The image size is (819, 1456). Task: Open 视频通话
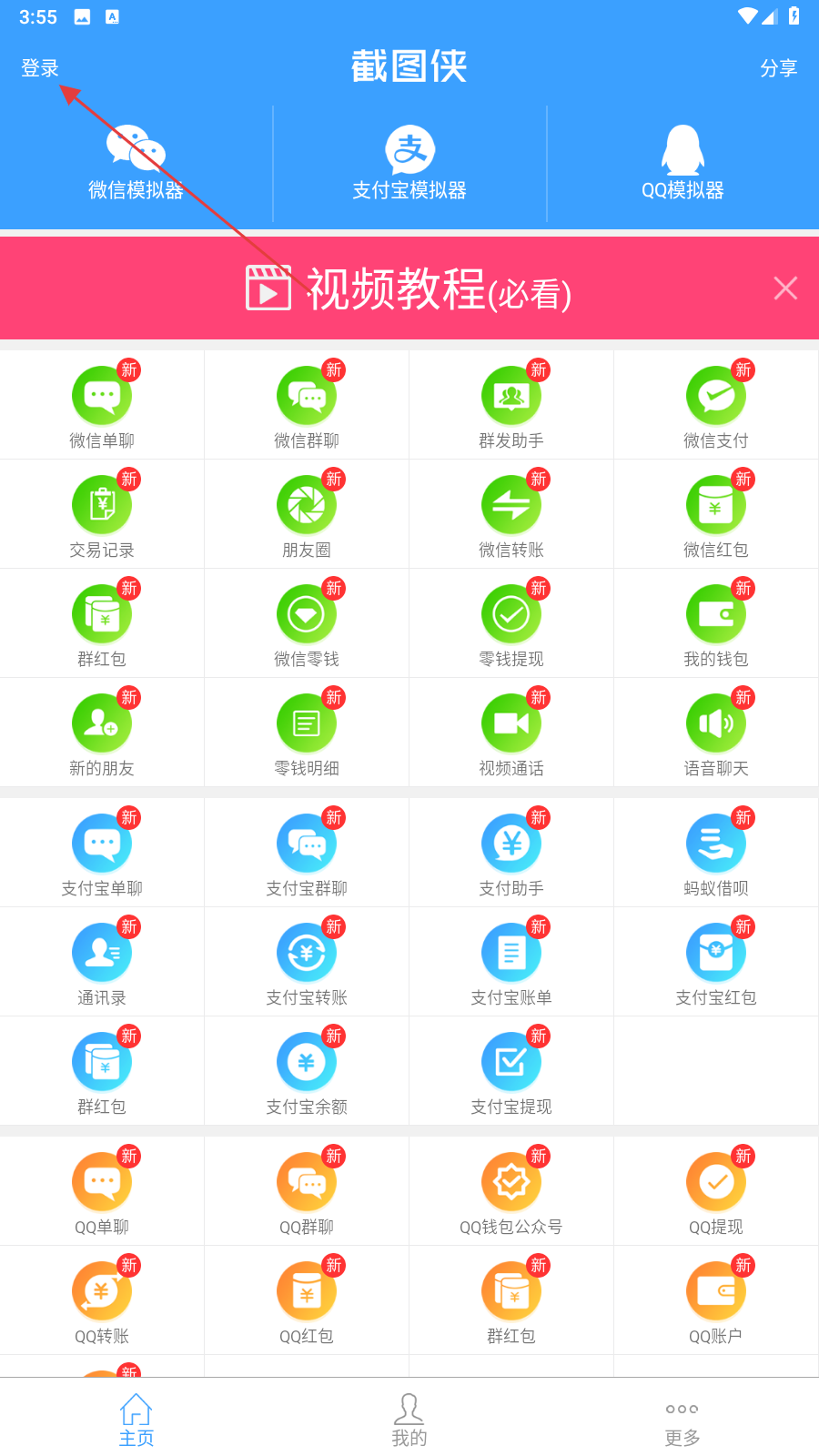(511, 733)
